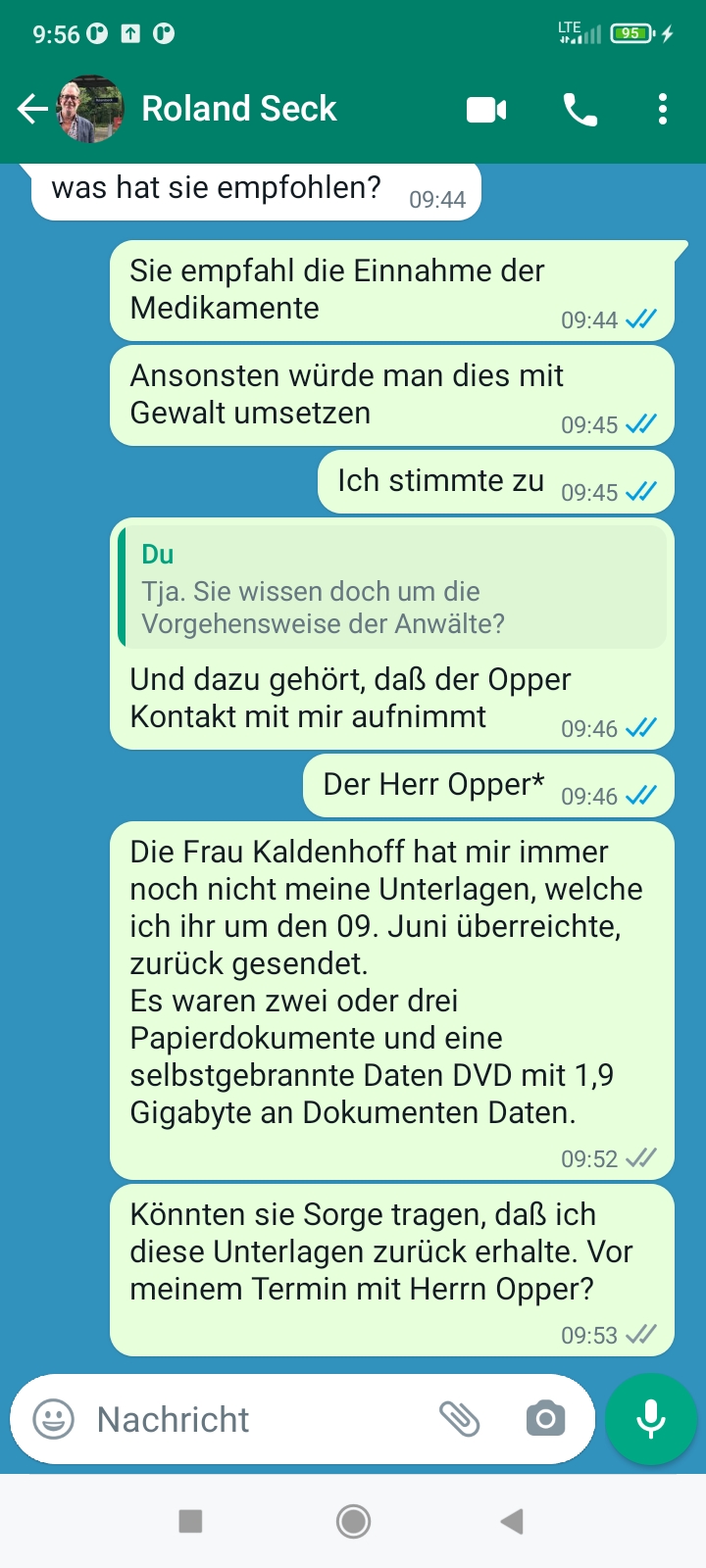Tap the system home button

[353, 1521]
